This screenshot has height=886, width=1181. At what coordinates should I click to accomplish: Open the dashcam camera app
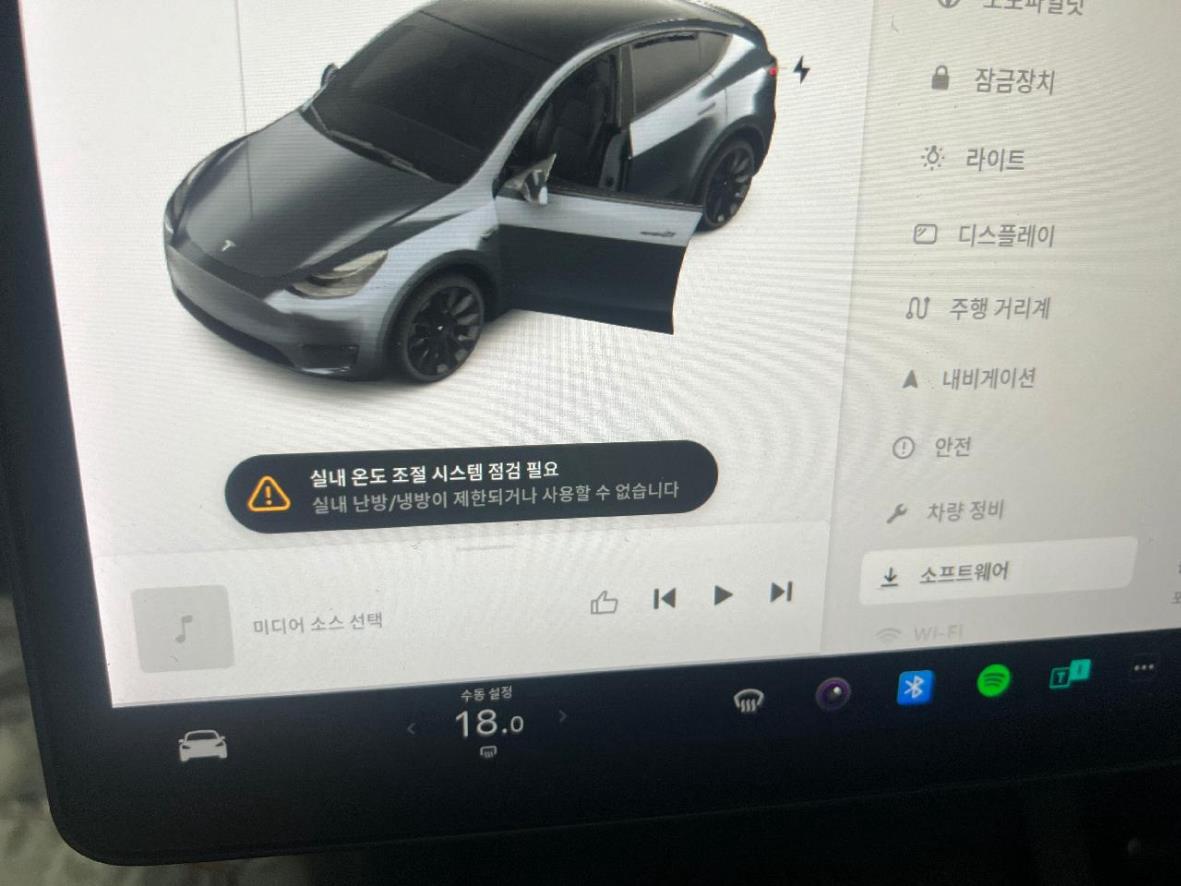point(833,693)
